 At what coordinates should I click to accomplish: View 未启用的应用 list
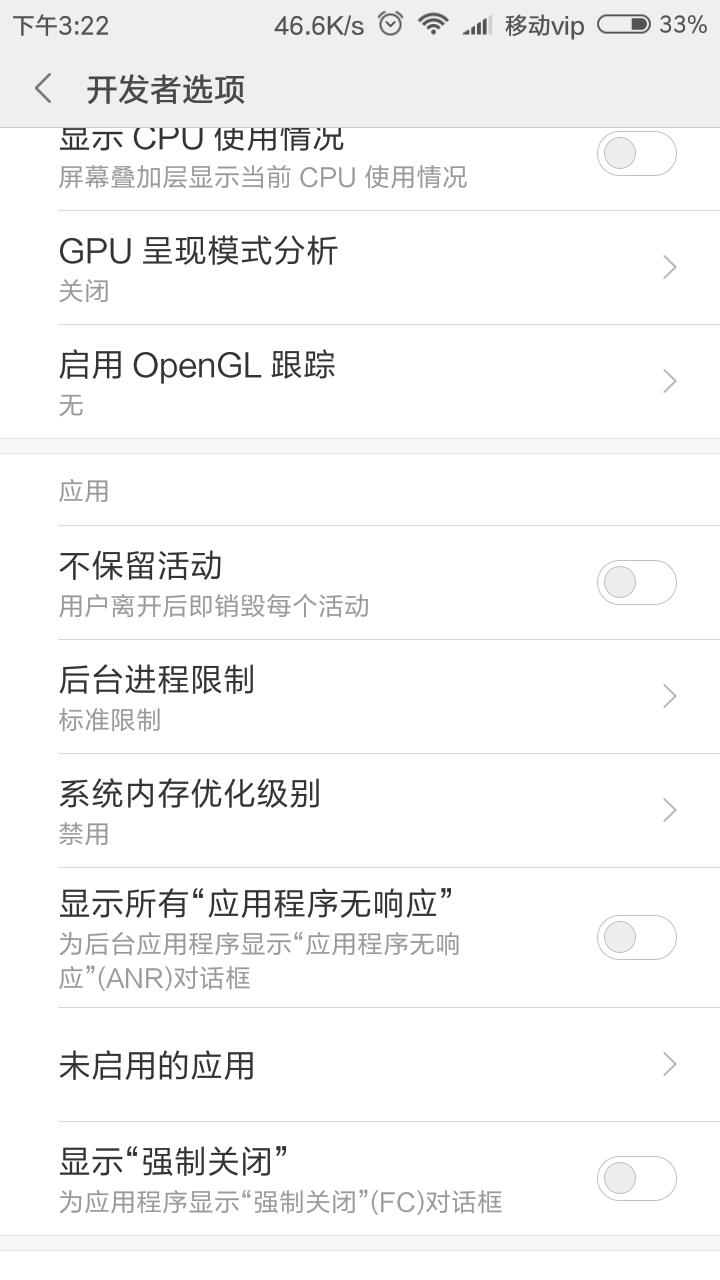[x=360, y=1066]
